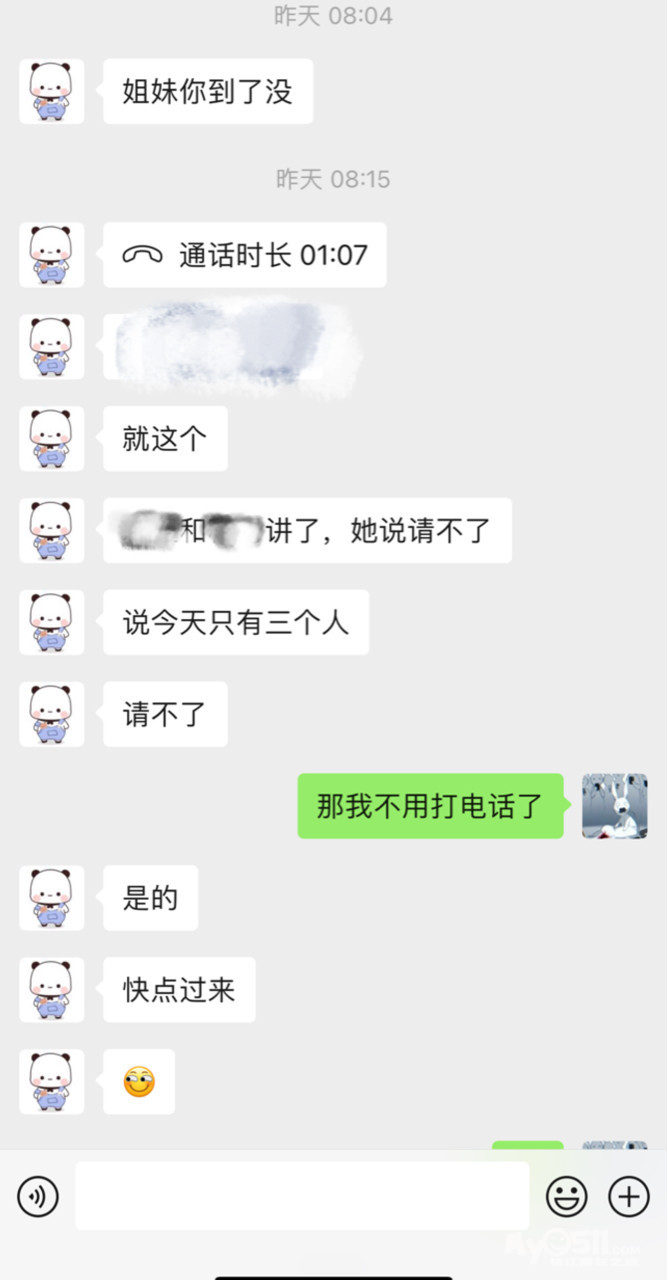This screenshot has height=1280, width=668.
Task: Open the emoji sticker panel
Action: click(x=566, y=1196)
